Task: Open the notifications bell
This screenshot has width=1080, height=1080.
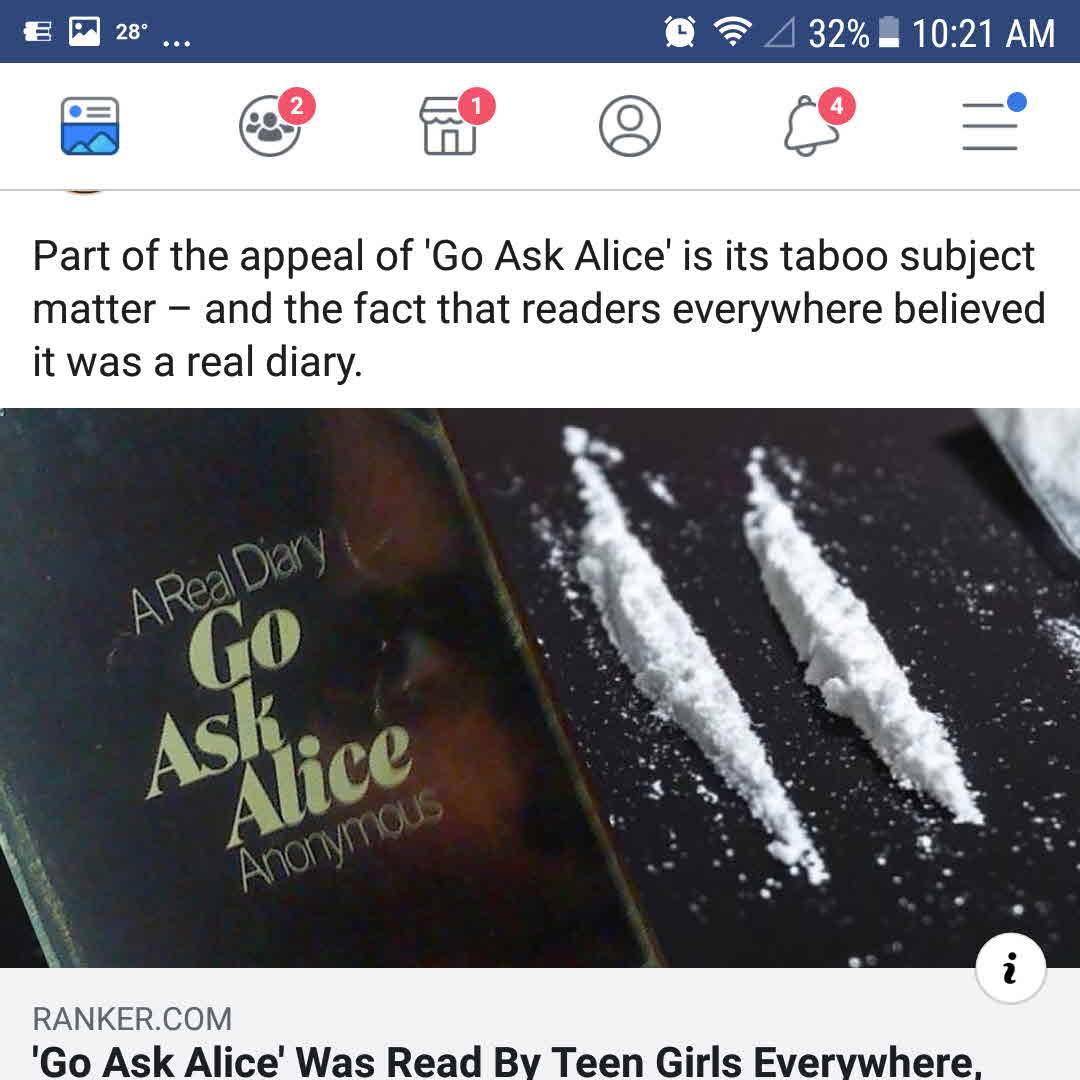Action: coord(812,126)
